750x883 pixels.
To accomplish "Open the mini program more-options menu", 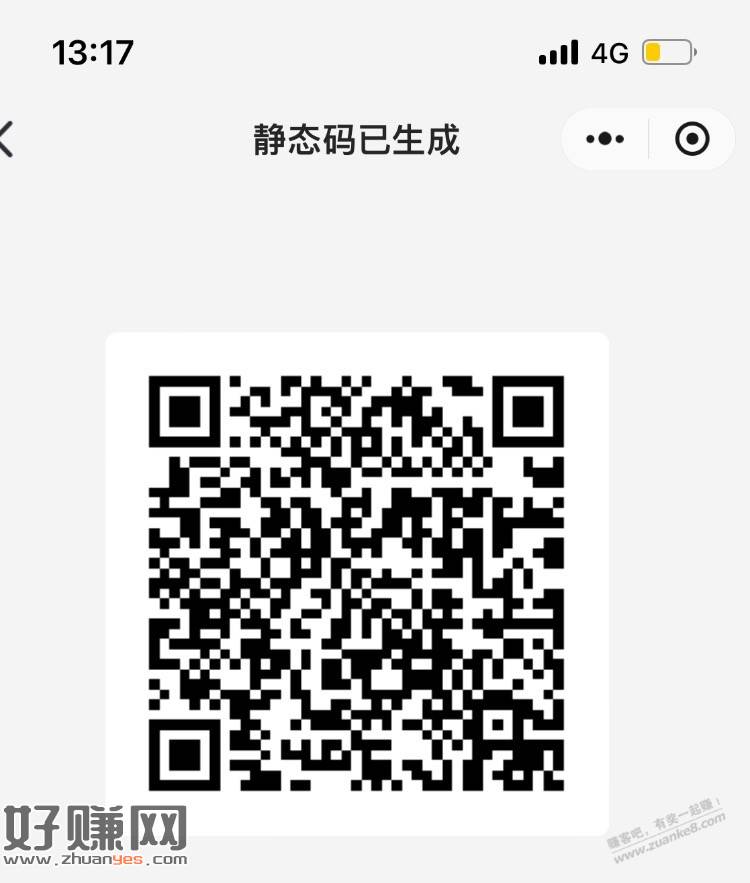I will coord(606,139).
